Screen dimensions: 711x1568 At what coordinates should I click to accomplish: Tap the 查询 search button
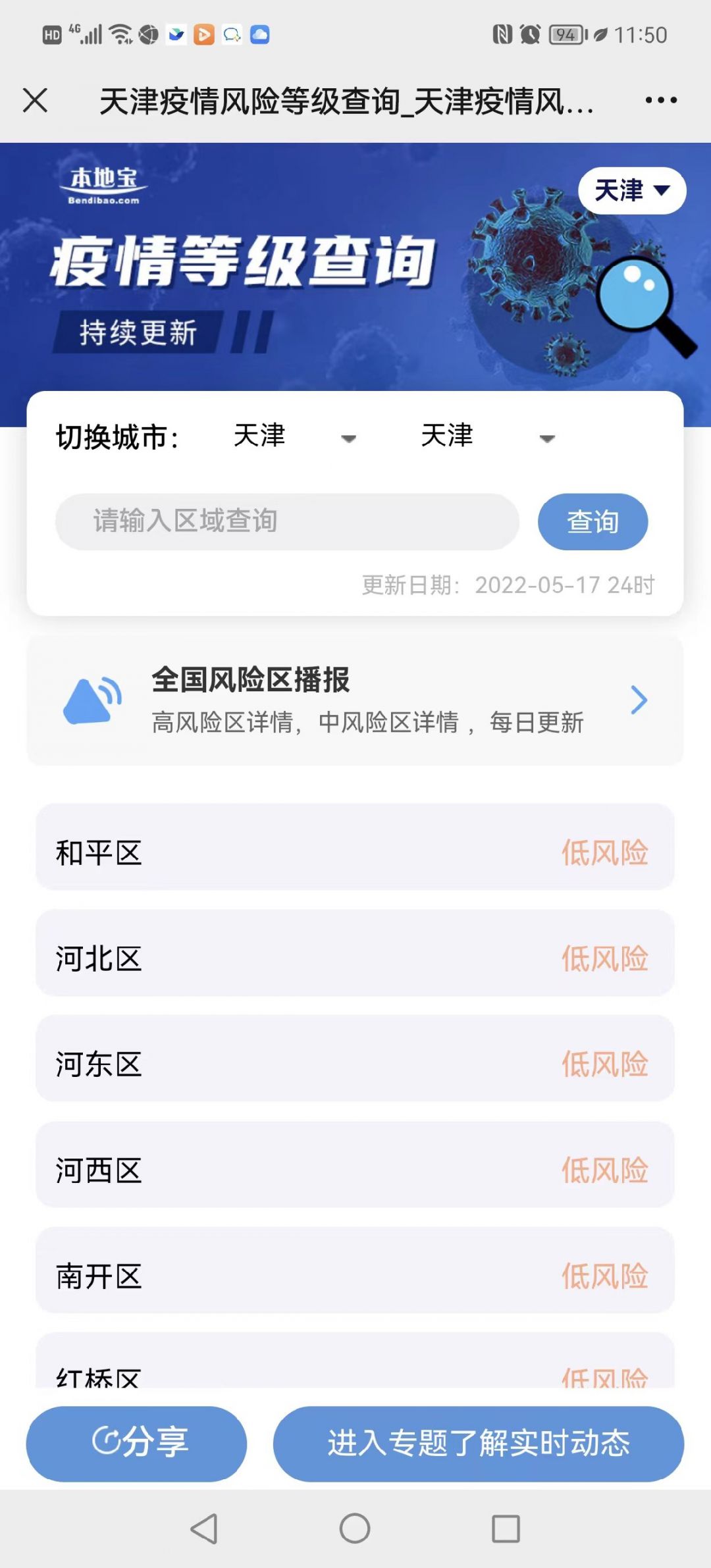pos(592,521)
